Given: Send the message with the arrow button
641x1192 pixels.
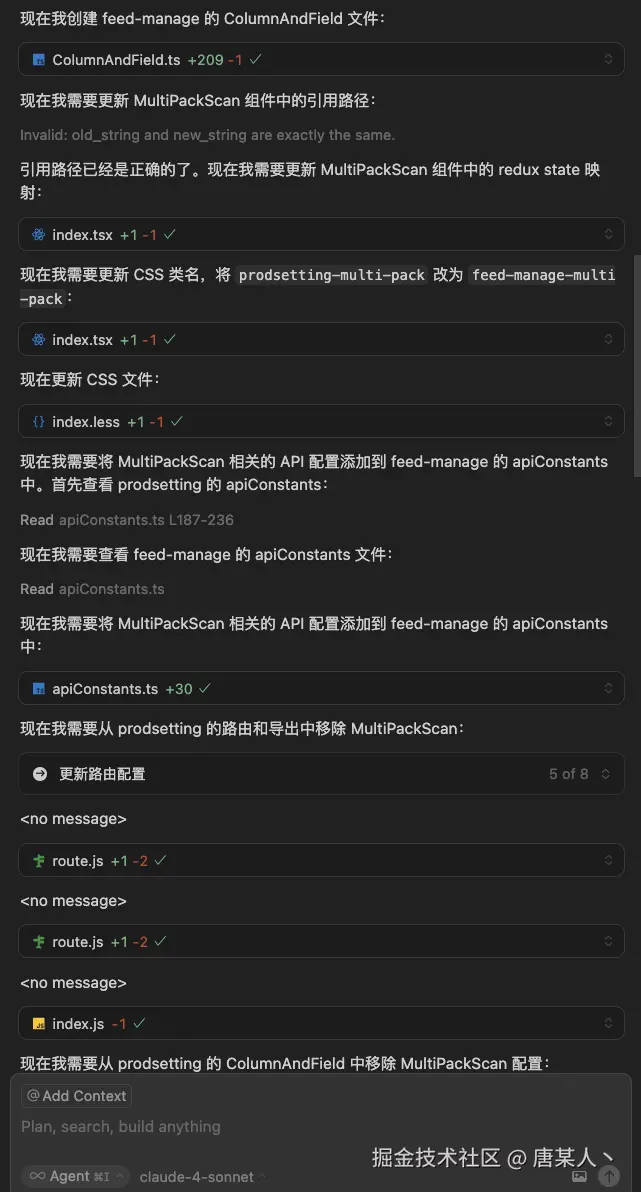Looking at the screenshot, I should click(609, 1177).
